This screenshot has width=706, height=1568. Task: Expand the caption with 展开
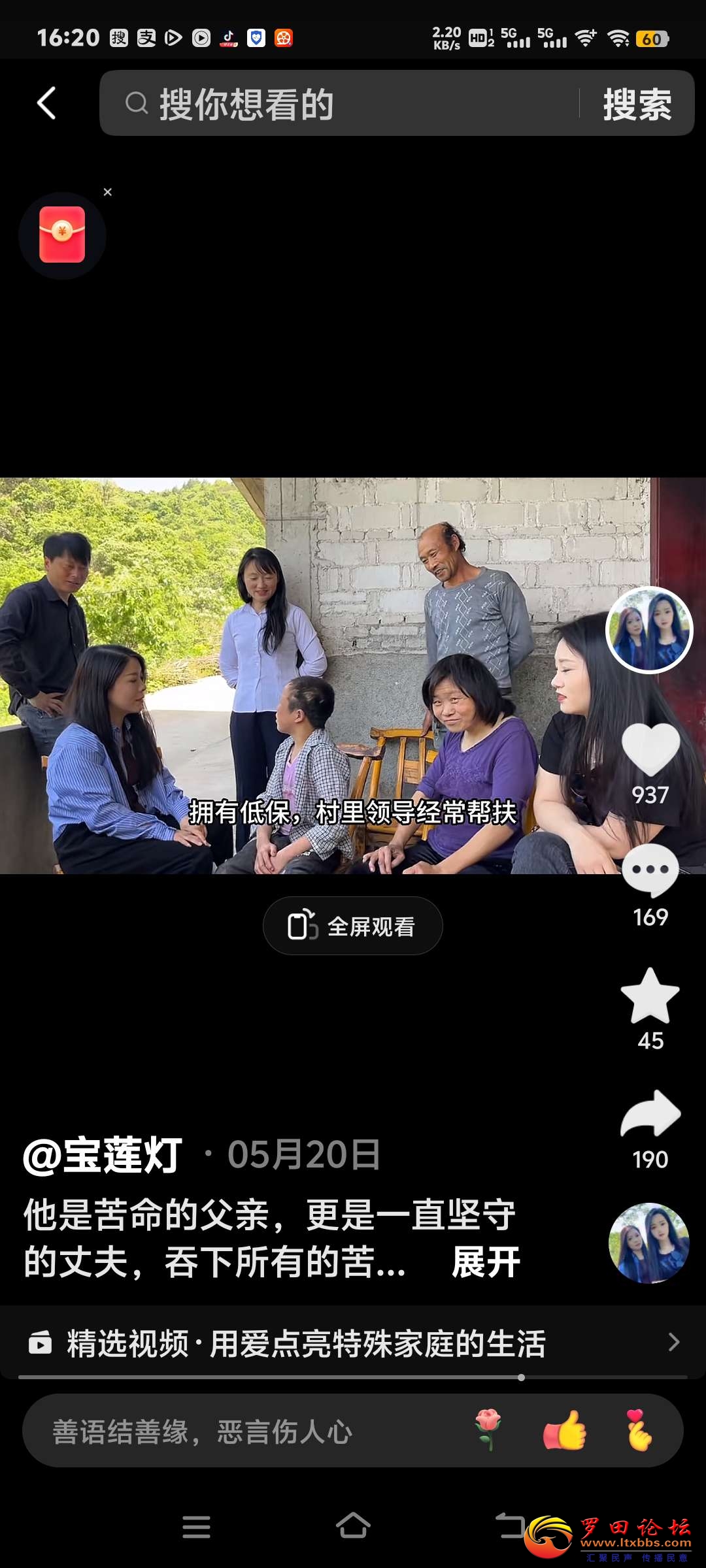486,1262
